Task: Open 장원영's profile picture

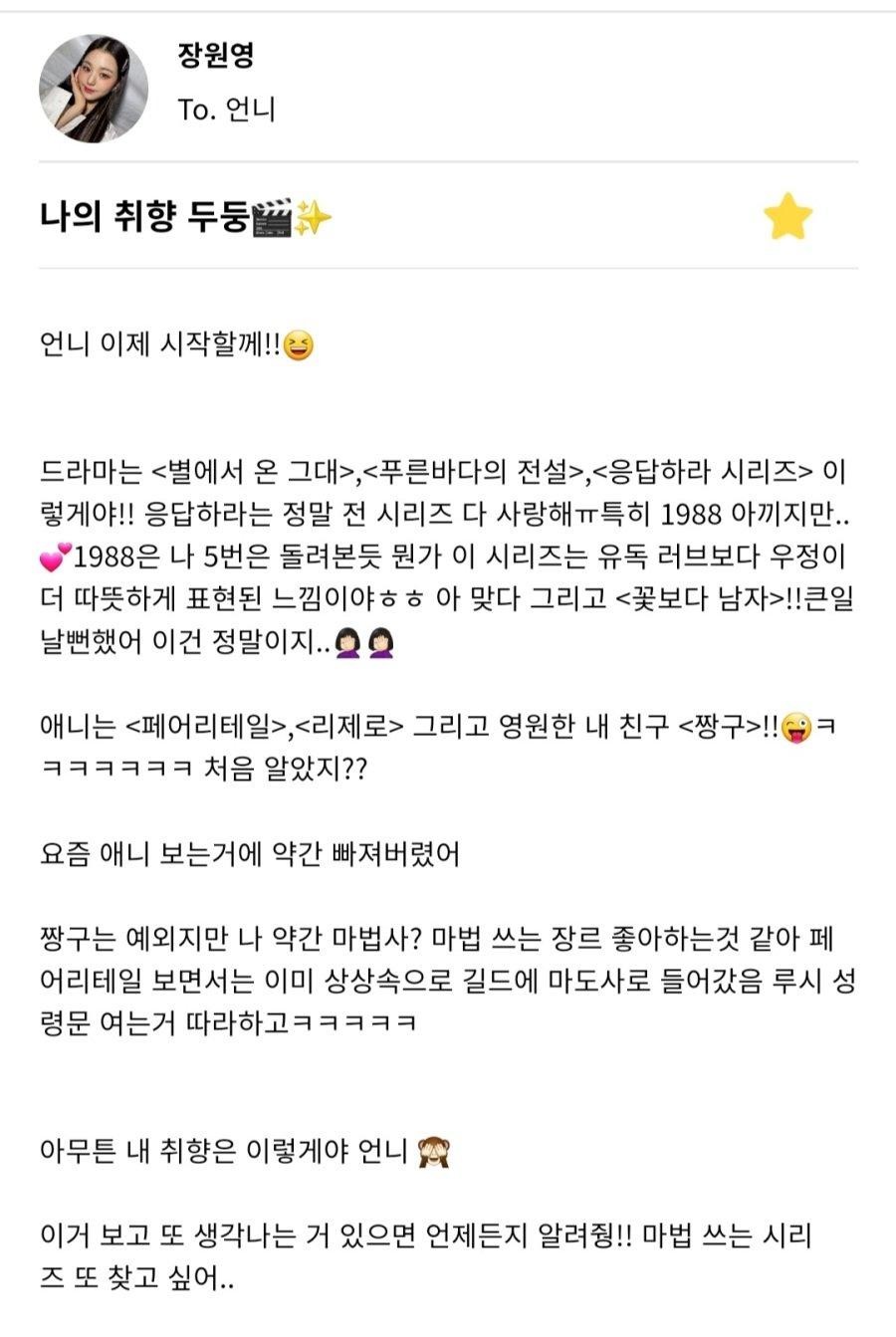Action: tap(94, 89)
